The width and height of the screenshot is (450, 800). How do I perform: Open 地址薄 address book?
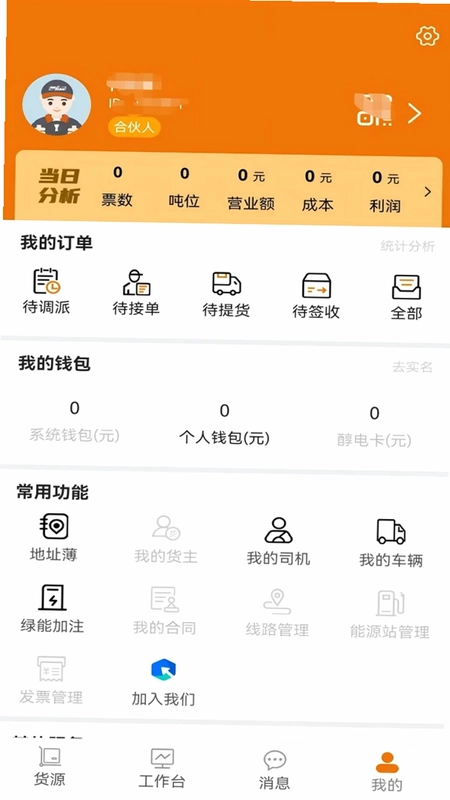click(54, 537)
